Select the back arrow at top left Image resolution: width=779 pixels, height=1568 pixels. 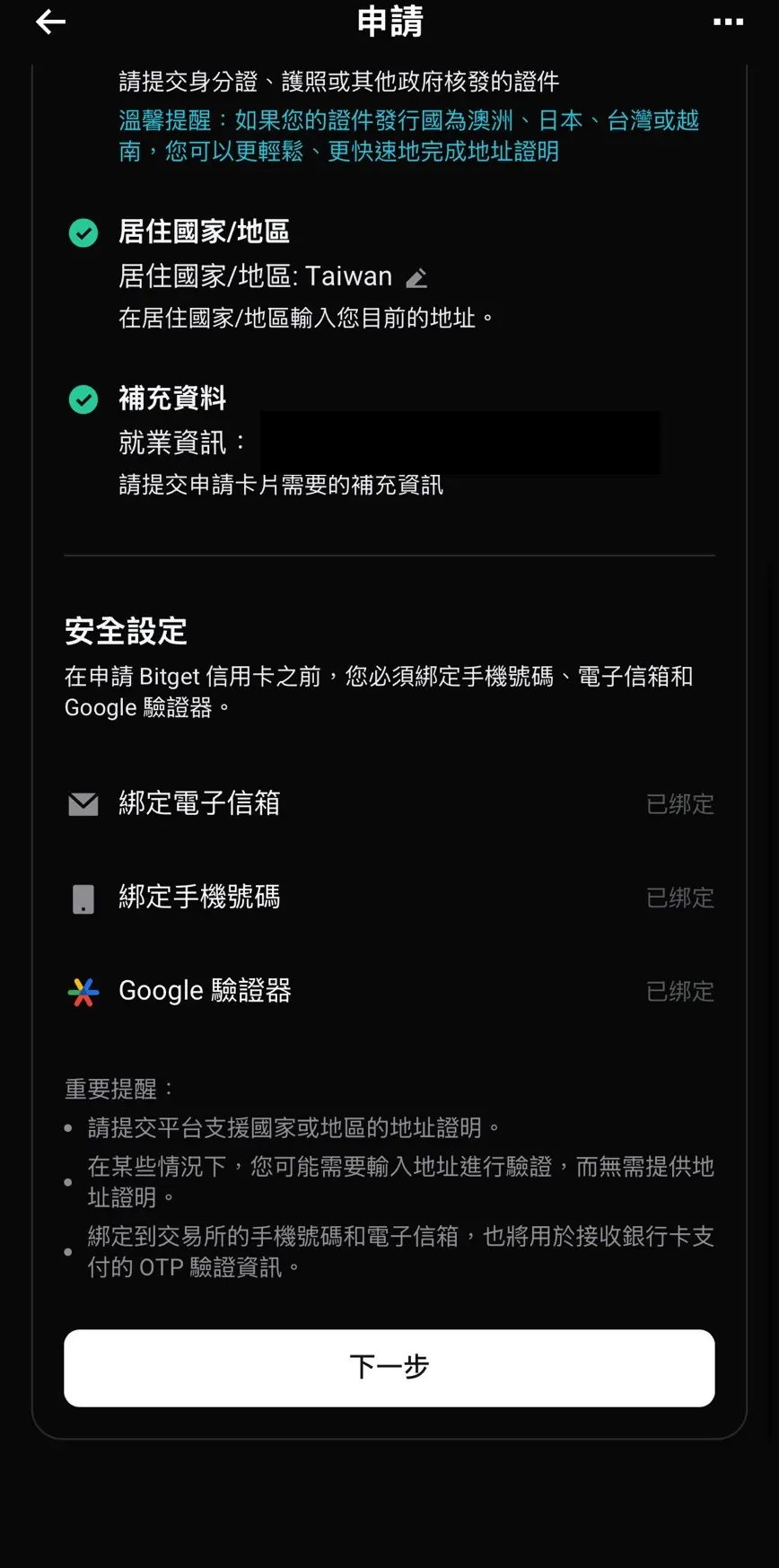(x=50, y=22)
